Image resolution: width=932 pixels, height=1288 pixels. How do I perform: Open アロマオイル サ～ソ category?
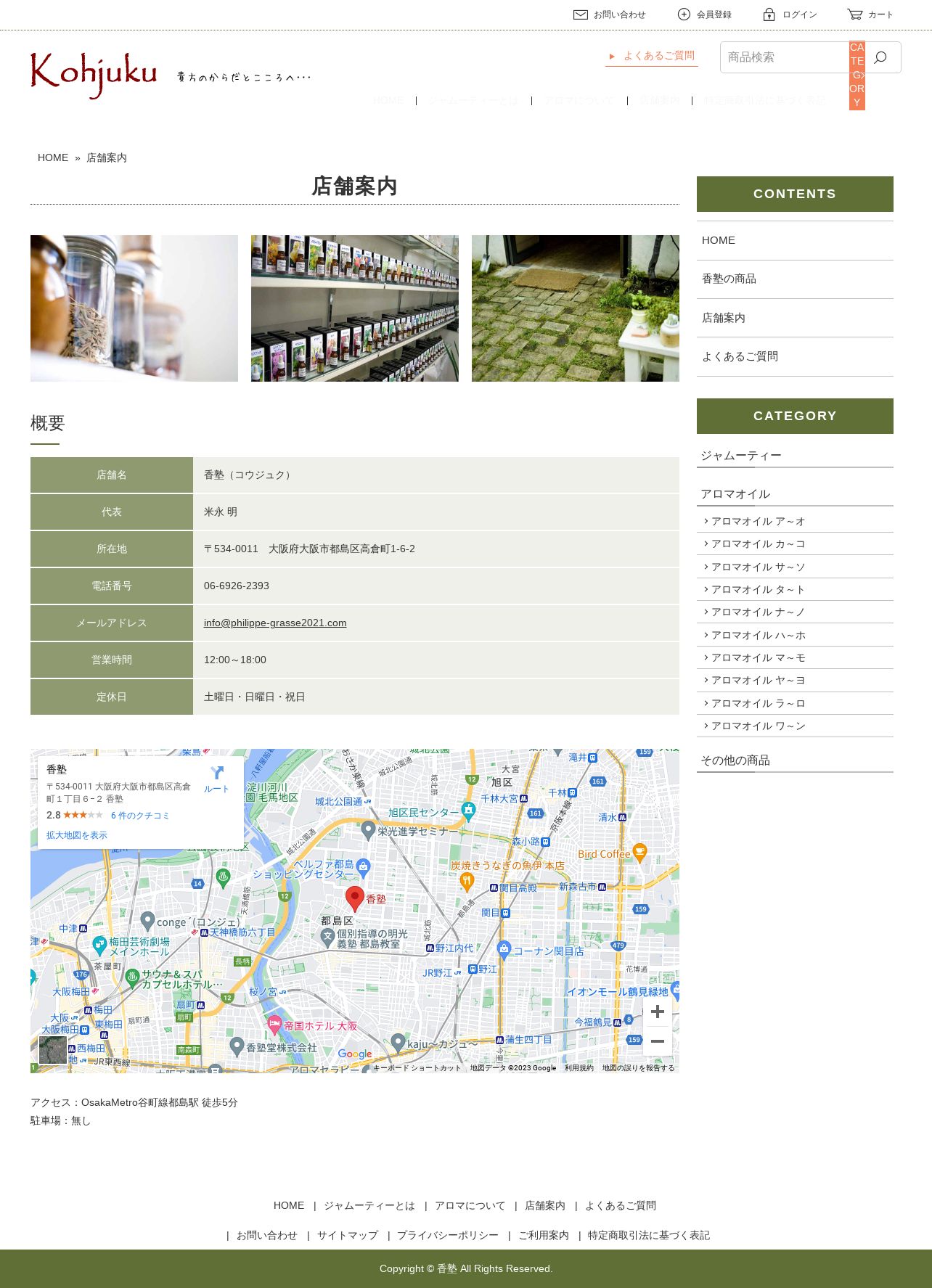click(758, 567)
